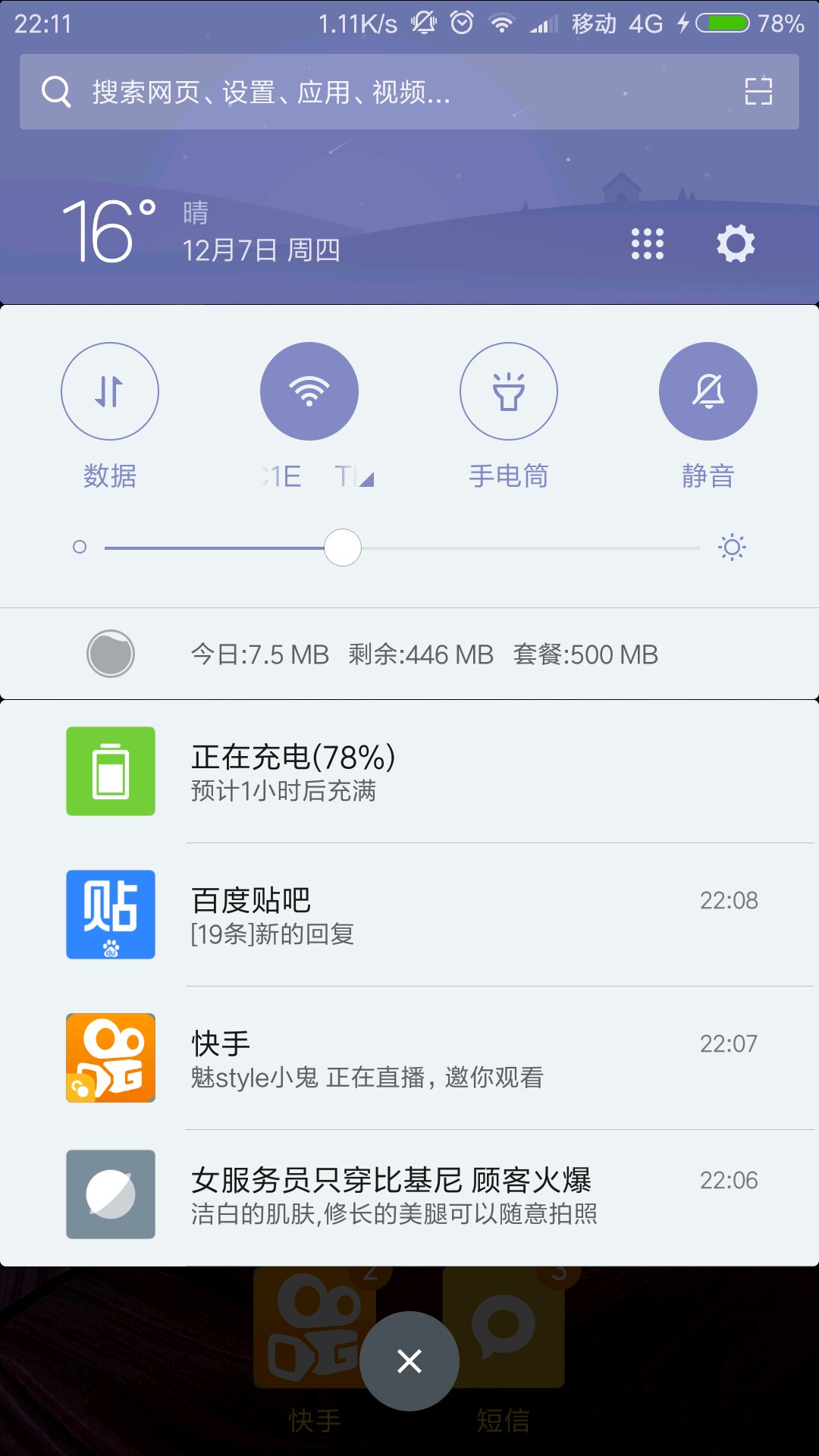Toggle mobile data (数据) on
The image size is (819, 1456).
pos(110,391)
